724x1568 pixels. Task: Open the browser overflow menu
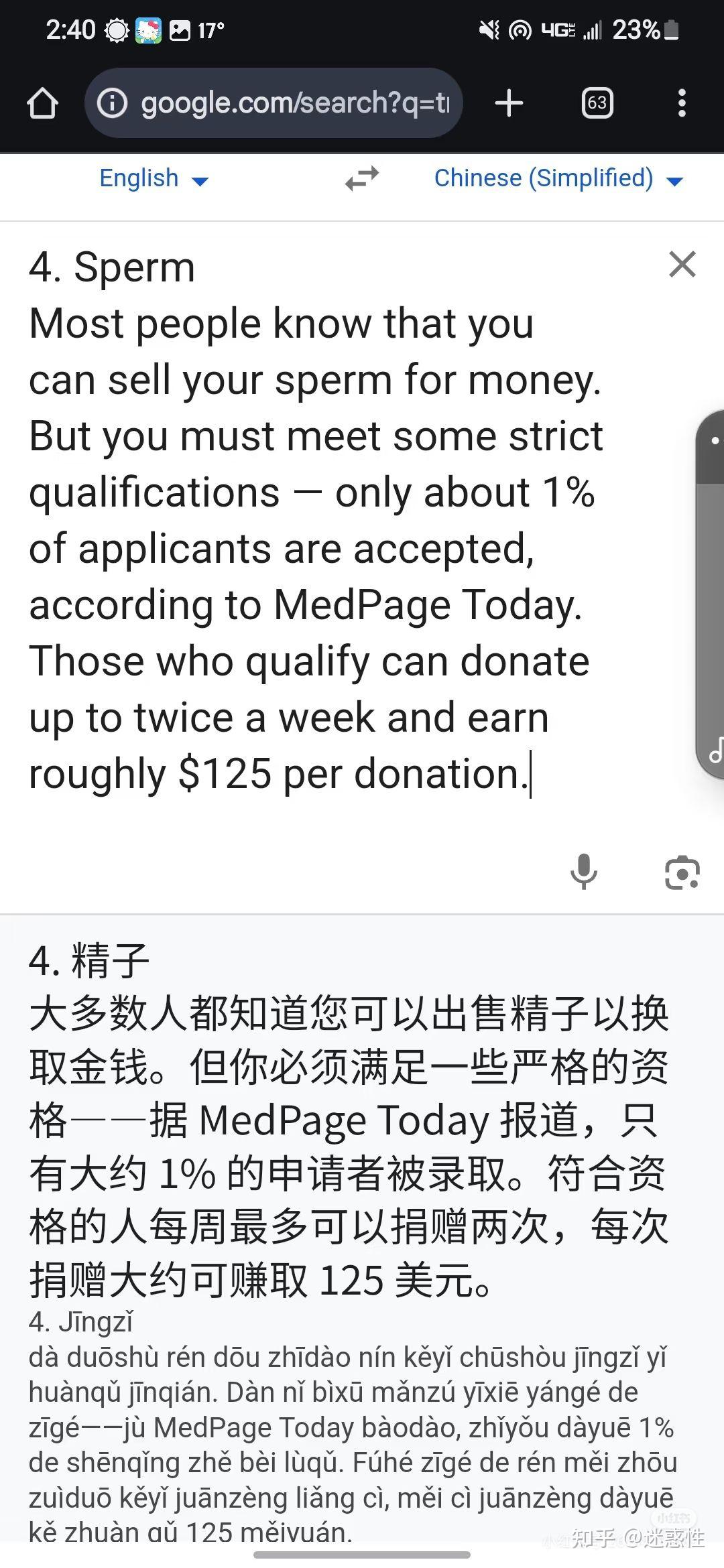pyautogui.click(x=682, y=104)
